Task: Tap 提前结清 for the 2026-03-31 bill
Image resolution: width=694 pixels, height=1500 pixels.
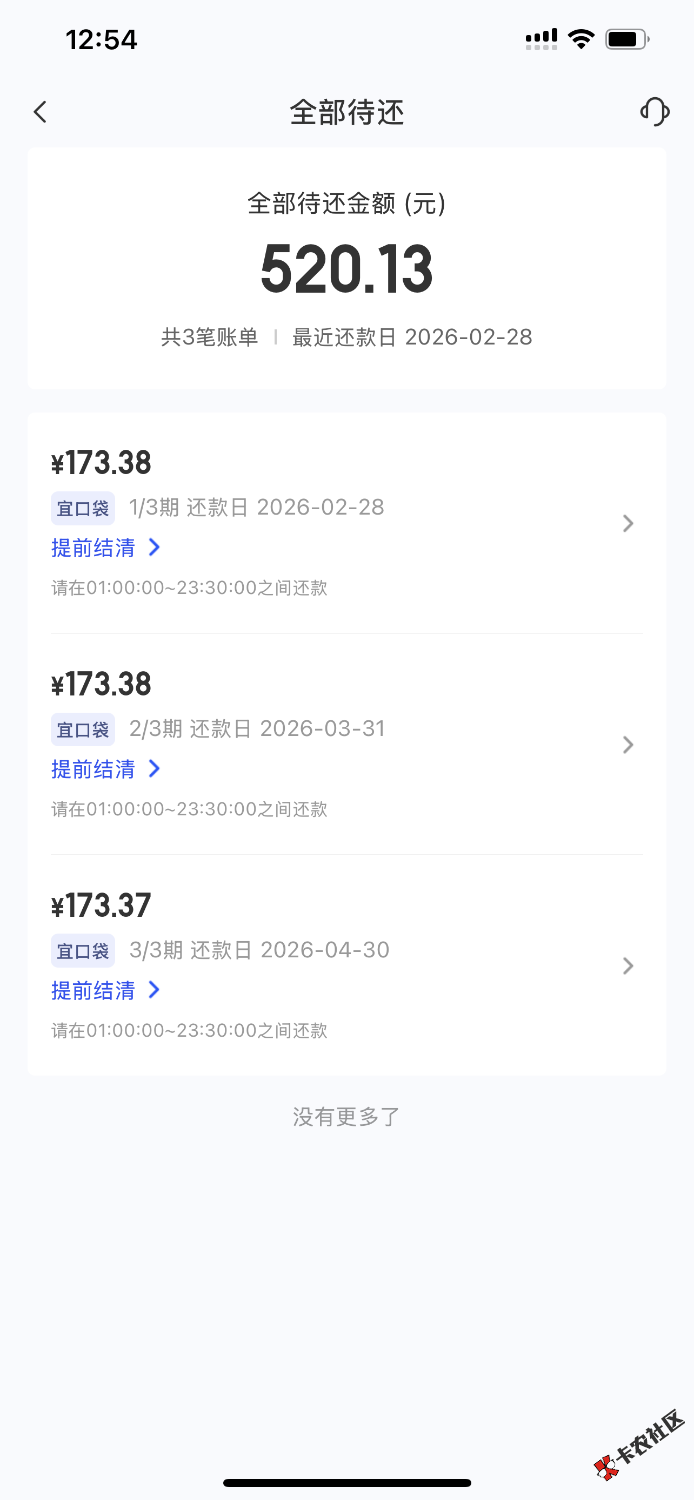Action: click(105, 769)
